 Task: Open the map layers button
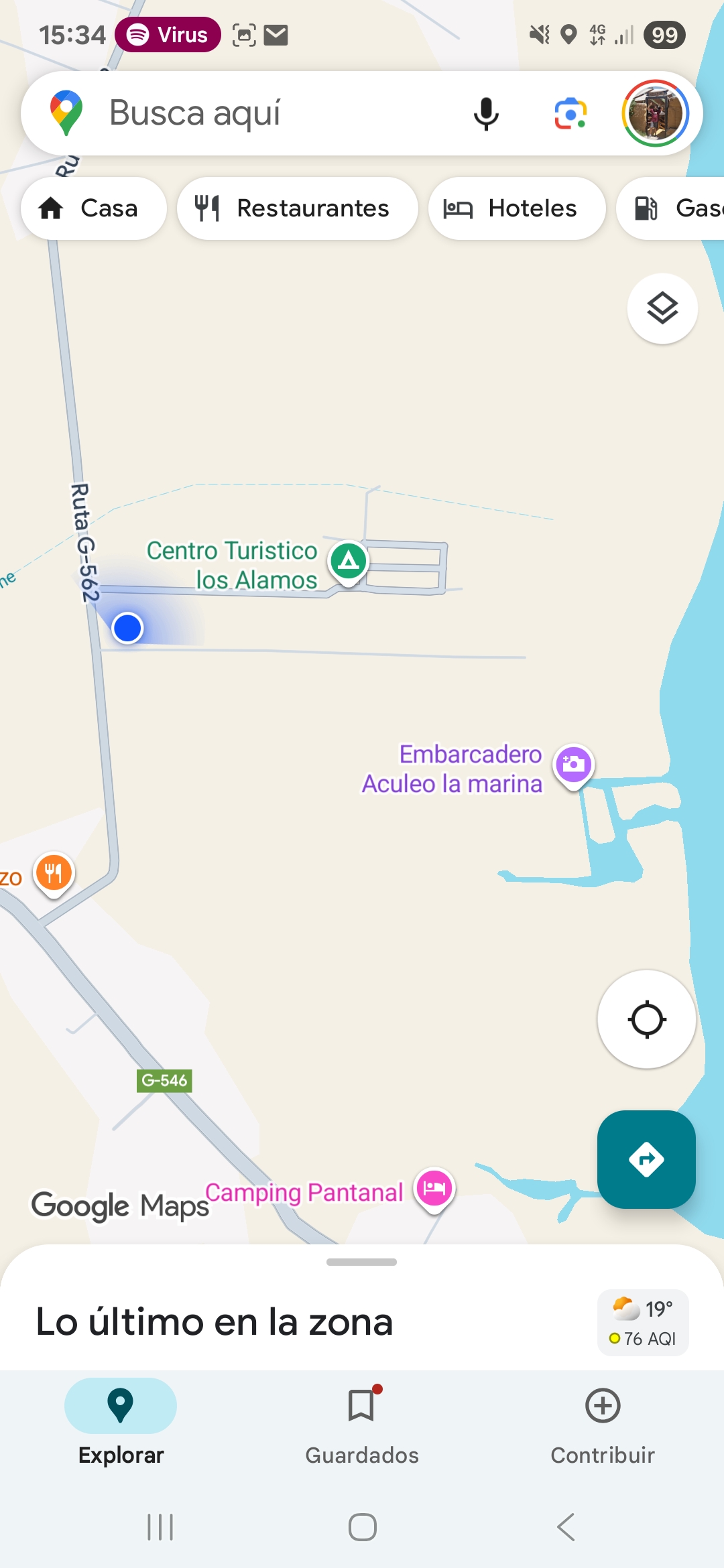[x=662, y=308]
